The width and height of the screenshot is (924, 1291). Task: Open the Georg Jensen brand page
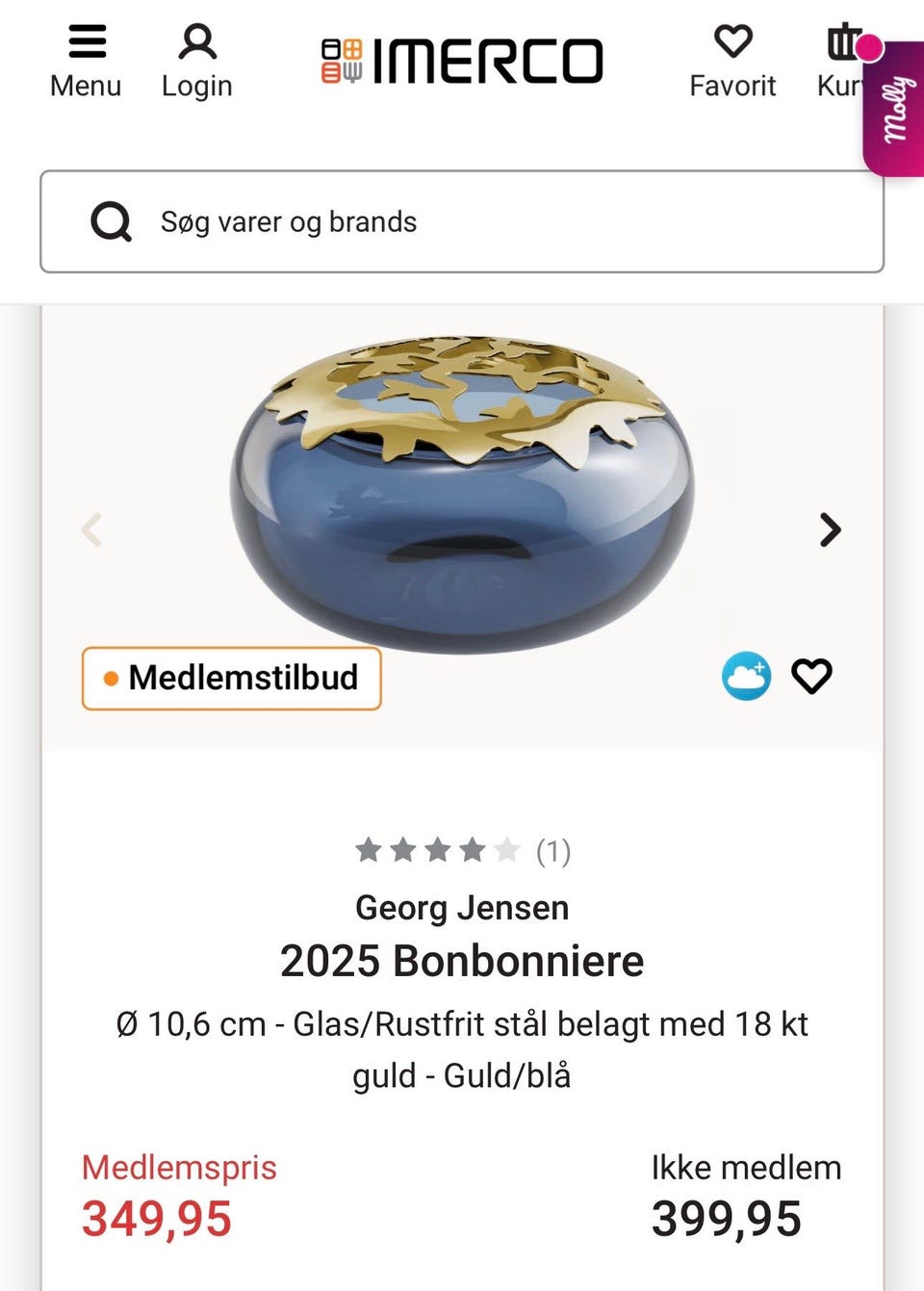point(462,907)
